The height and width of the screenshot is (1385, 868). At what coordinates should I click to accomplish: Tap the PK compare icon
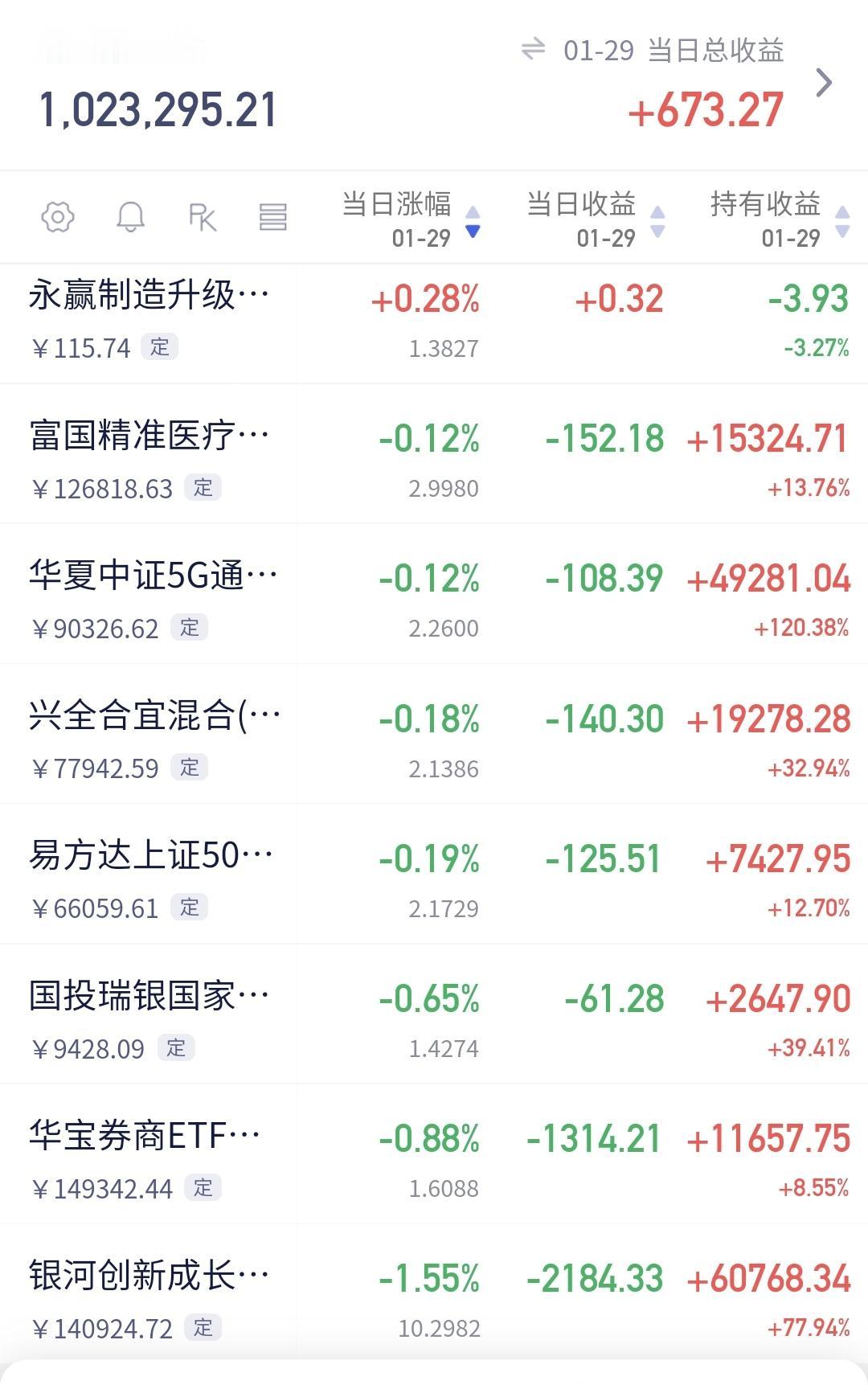click(x=203, y=217)
